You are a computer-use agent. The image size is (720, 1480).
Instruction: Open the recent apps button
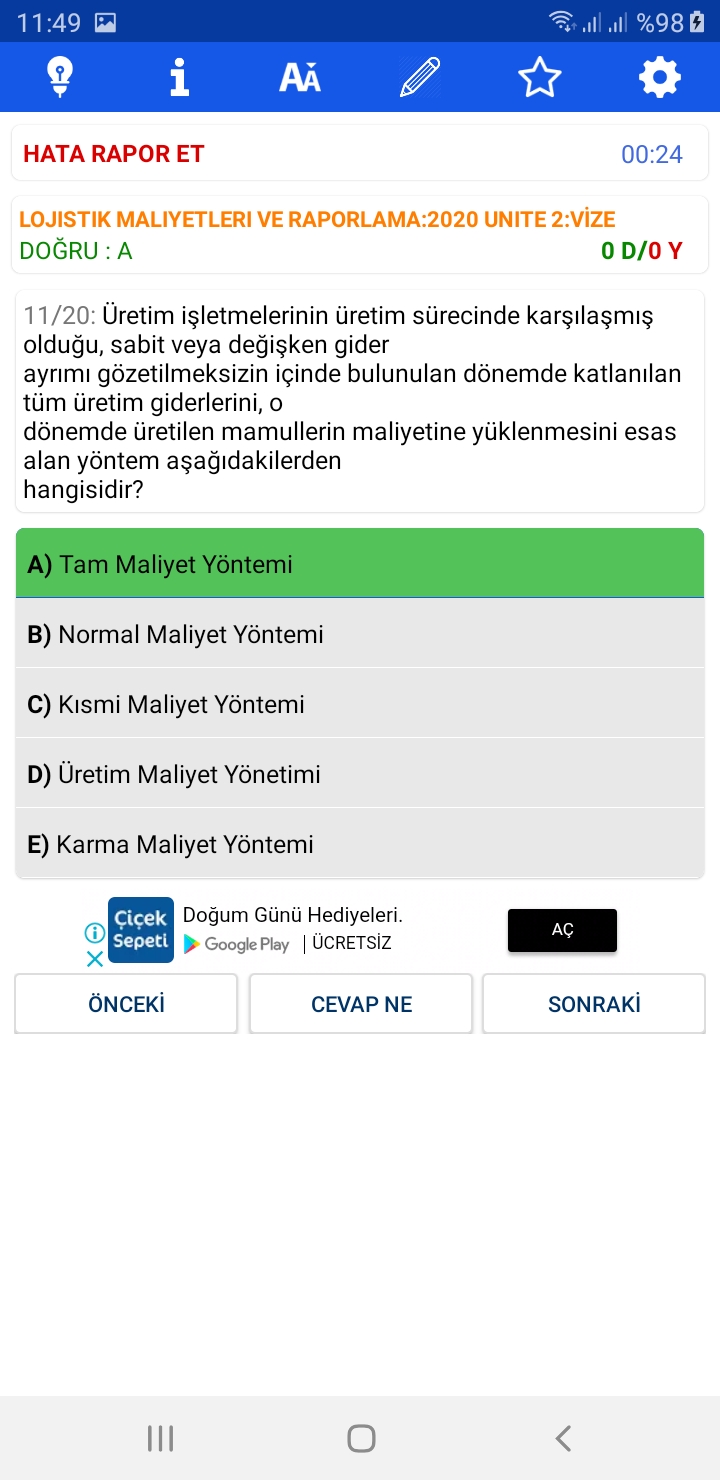click(x=160, y=1438)
